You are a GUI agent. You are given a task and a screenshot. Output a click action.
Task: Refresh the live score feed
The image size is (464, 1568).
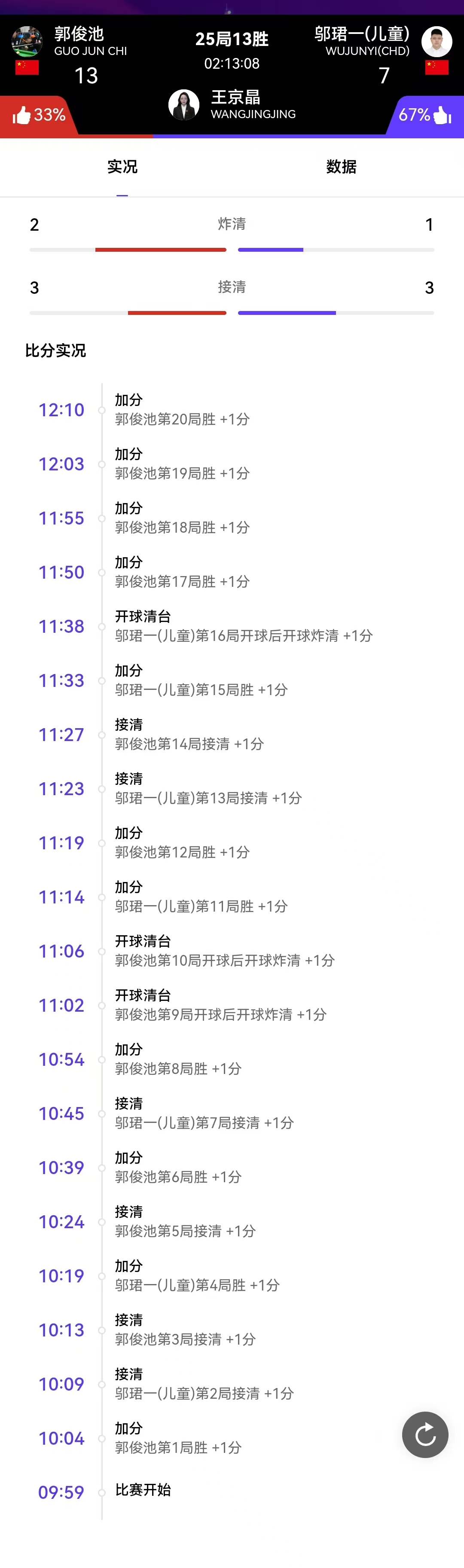pos(425,1435)
